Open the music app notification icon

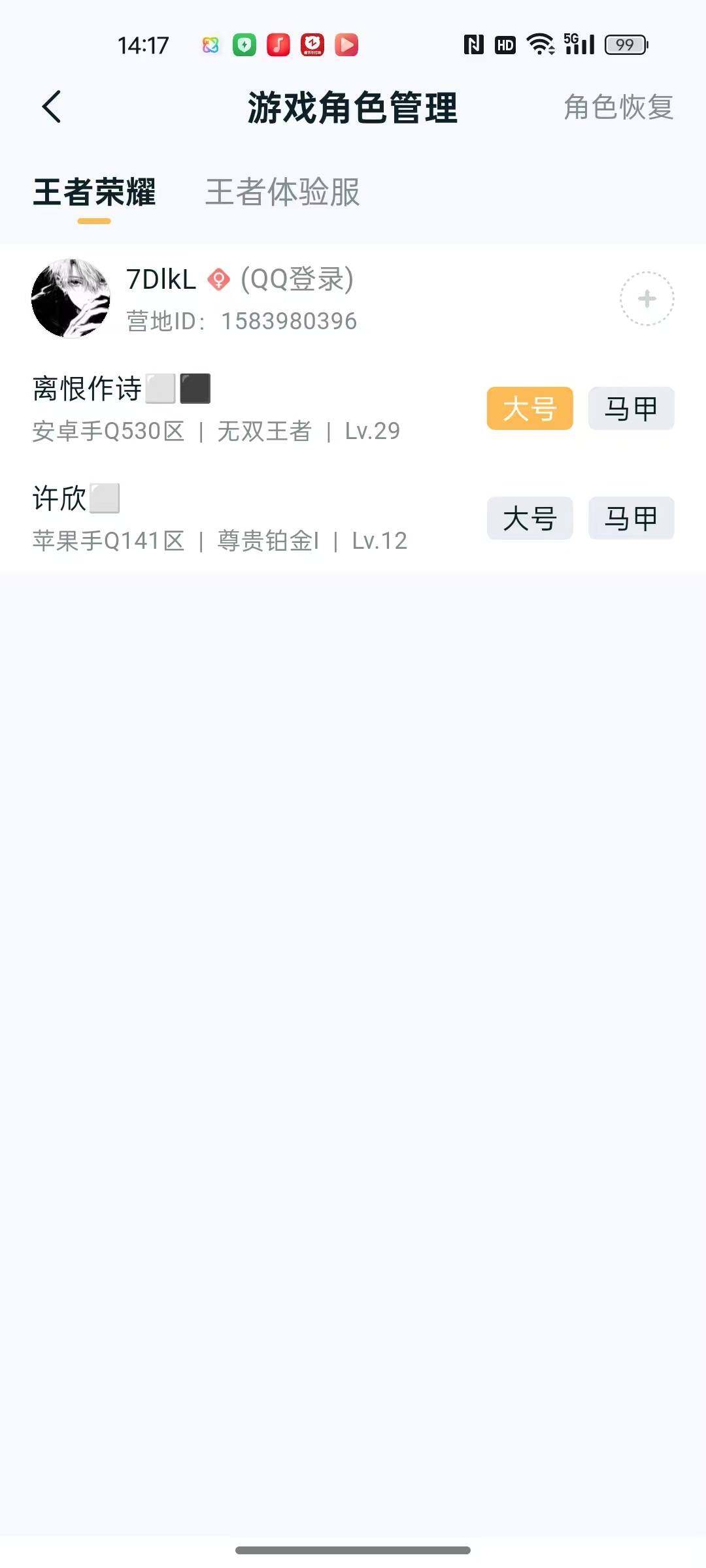(279, 45)
